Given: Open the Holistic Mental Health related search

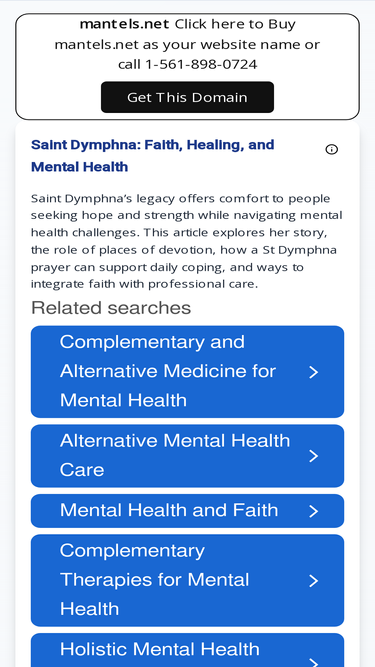Looking at the screenshot, I should pyautogui.click(x=188, y=650).
